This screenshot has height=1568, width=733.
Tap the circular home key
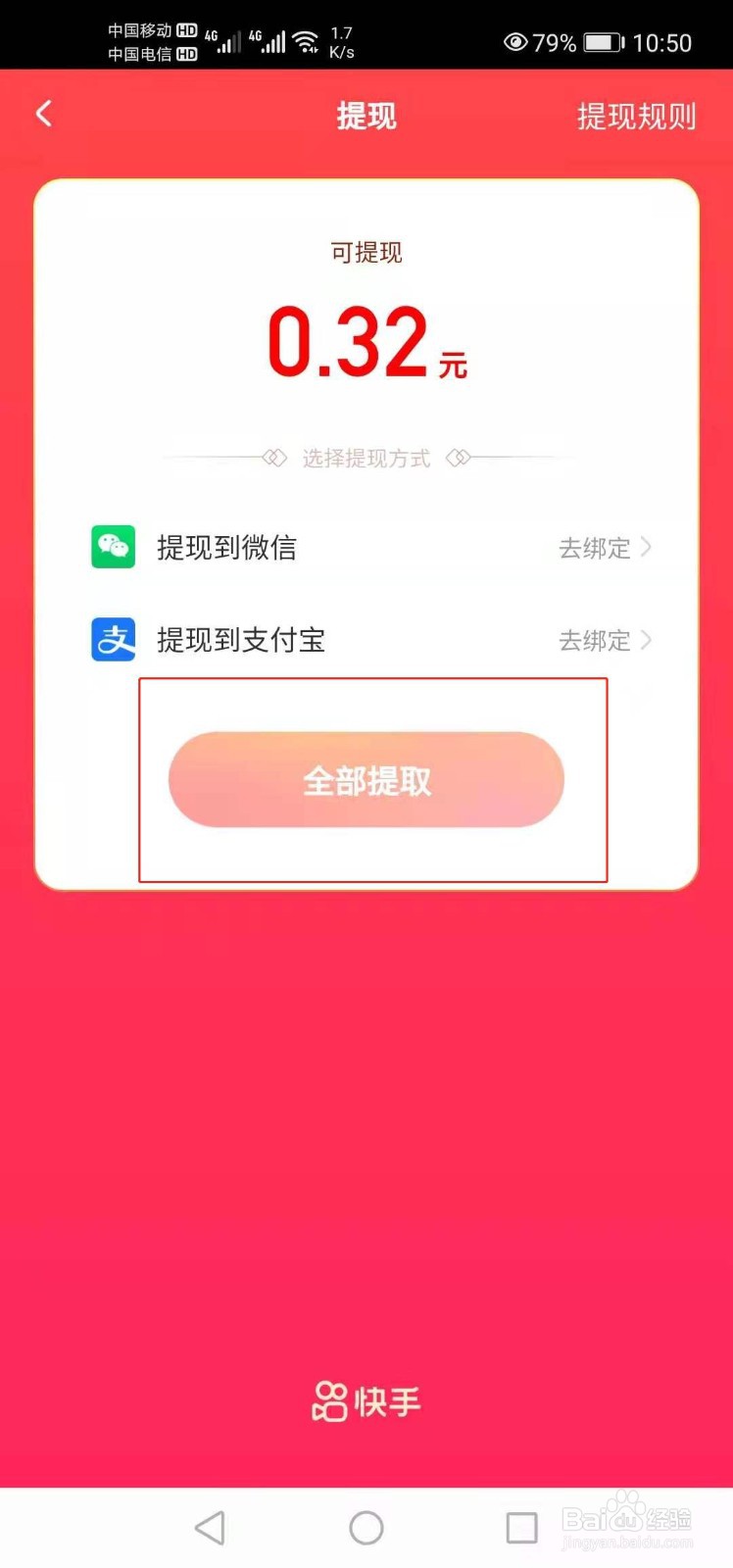pos(366,1526)
